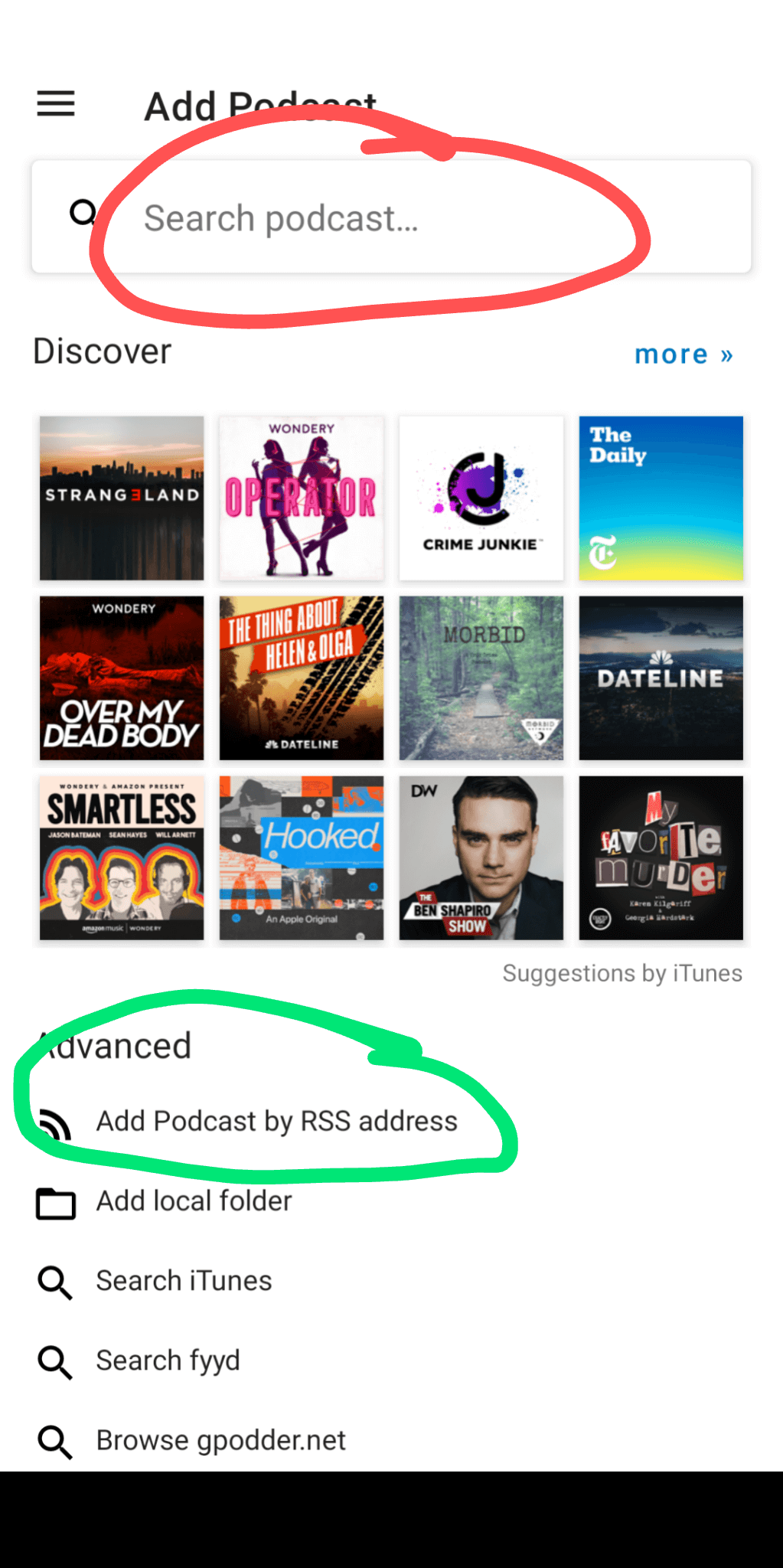
Task: Select the Operator podcast by Wondery
Action: click(302, 498)
